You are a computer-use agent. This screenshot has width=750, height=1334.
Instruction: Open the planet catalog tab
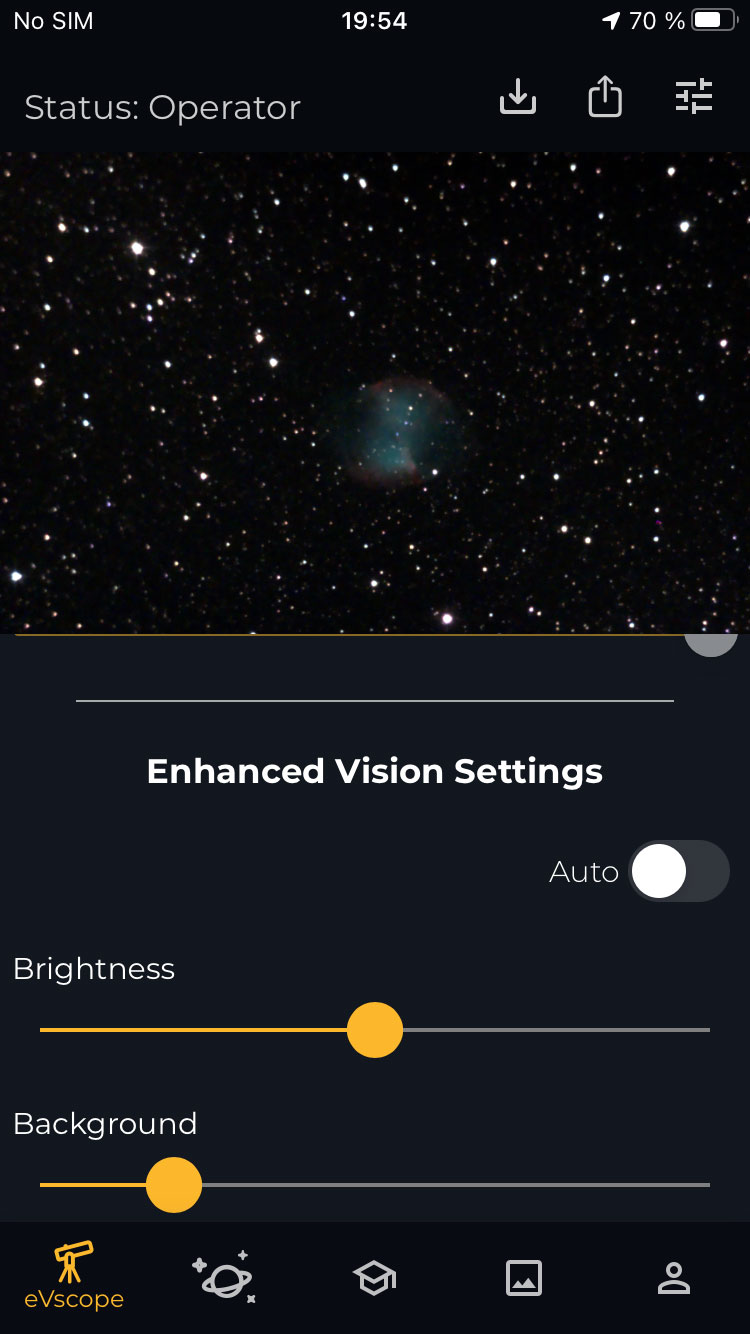(224, 1277)
